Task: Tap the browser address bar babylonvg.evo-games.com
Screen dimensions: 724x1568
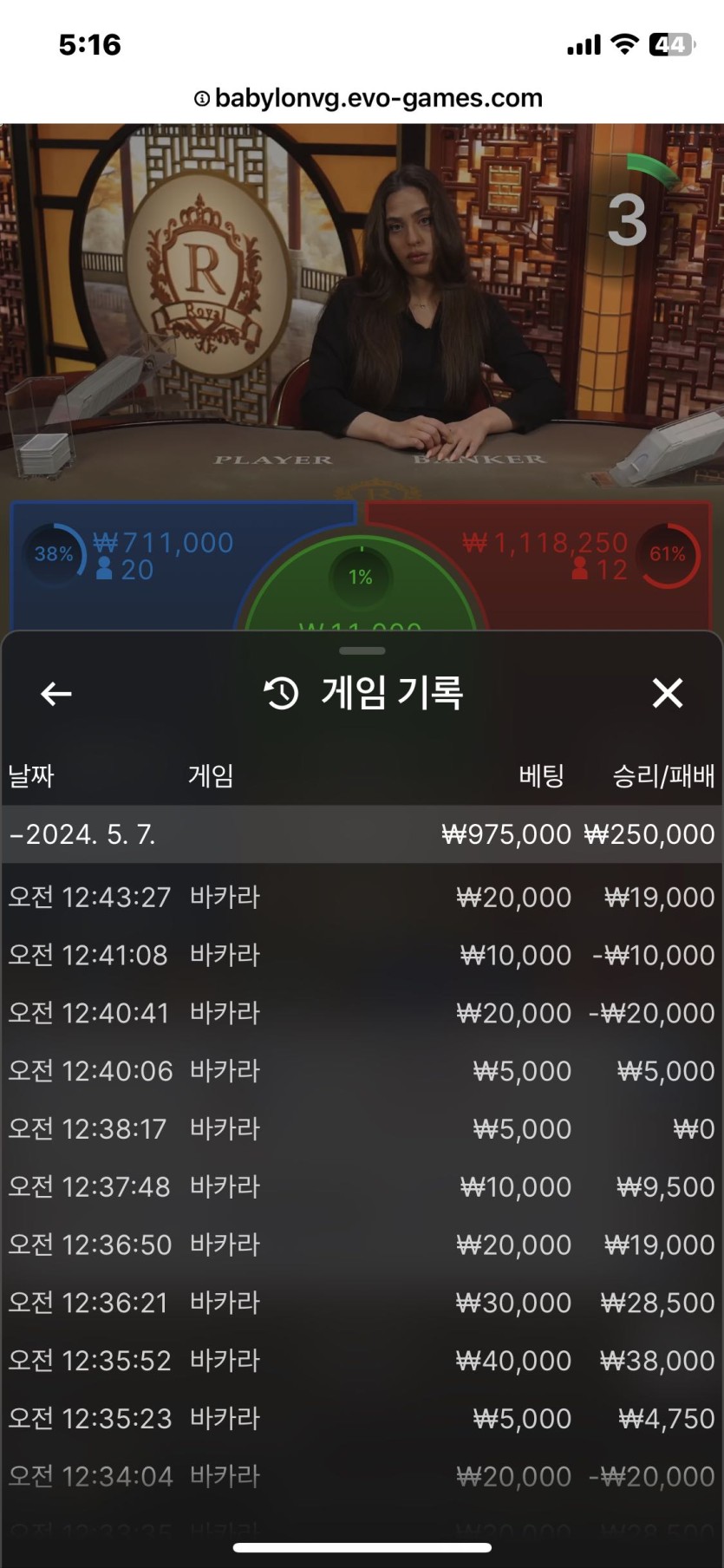Action: point(369,98)
